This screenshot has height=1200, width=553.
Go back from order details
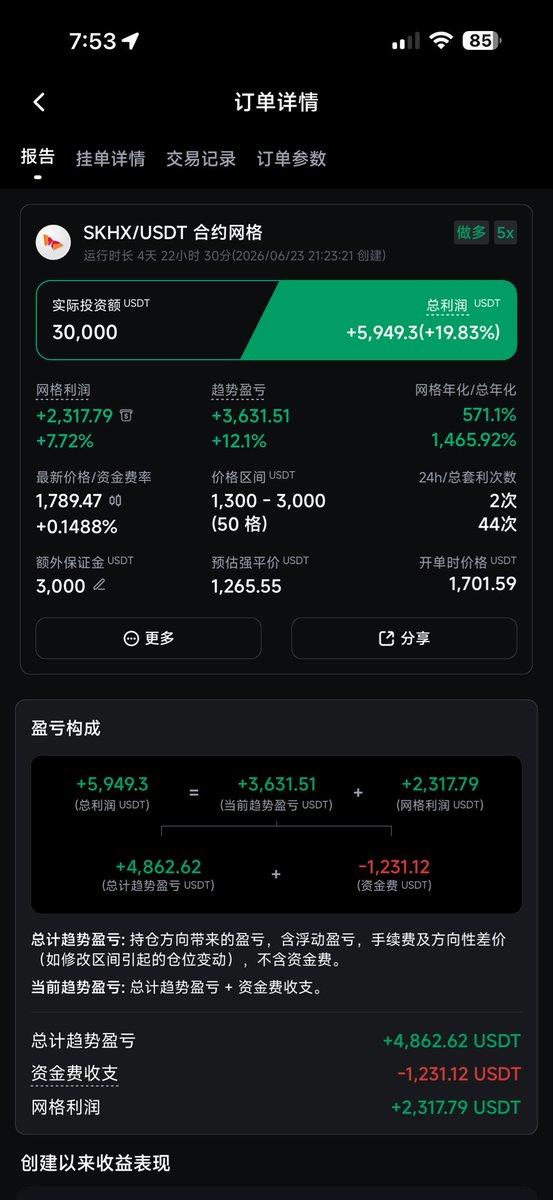point(39,102)
